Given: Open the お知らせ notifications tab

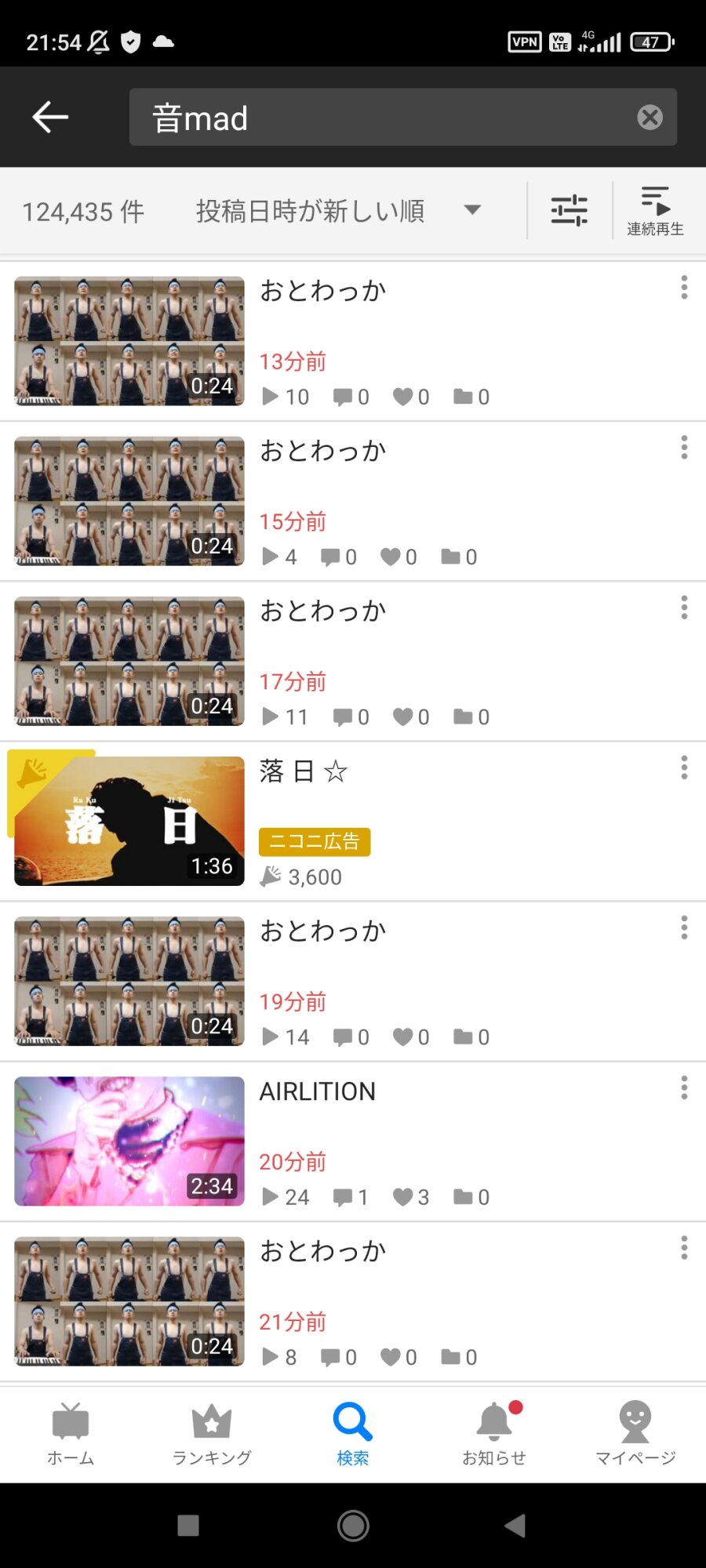Looking at the screenshot, I should point(494,1434).
